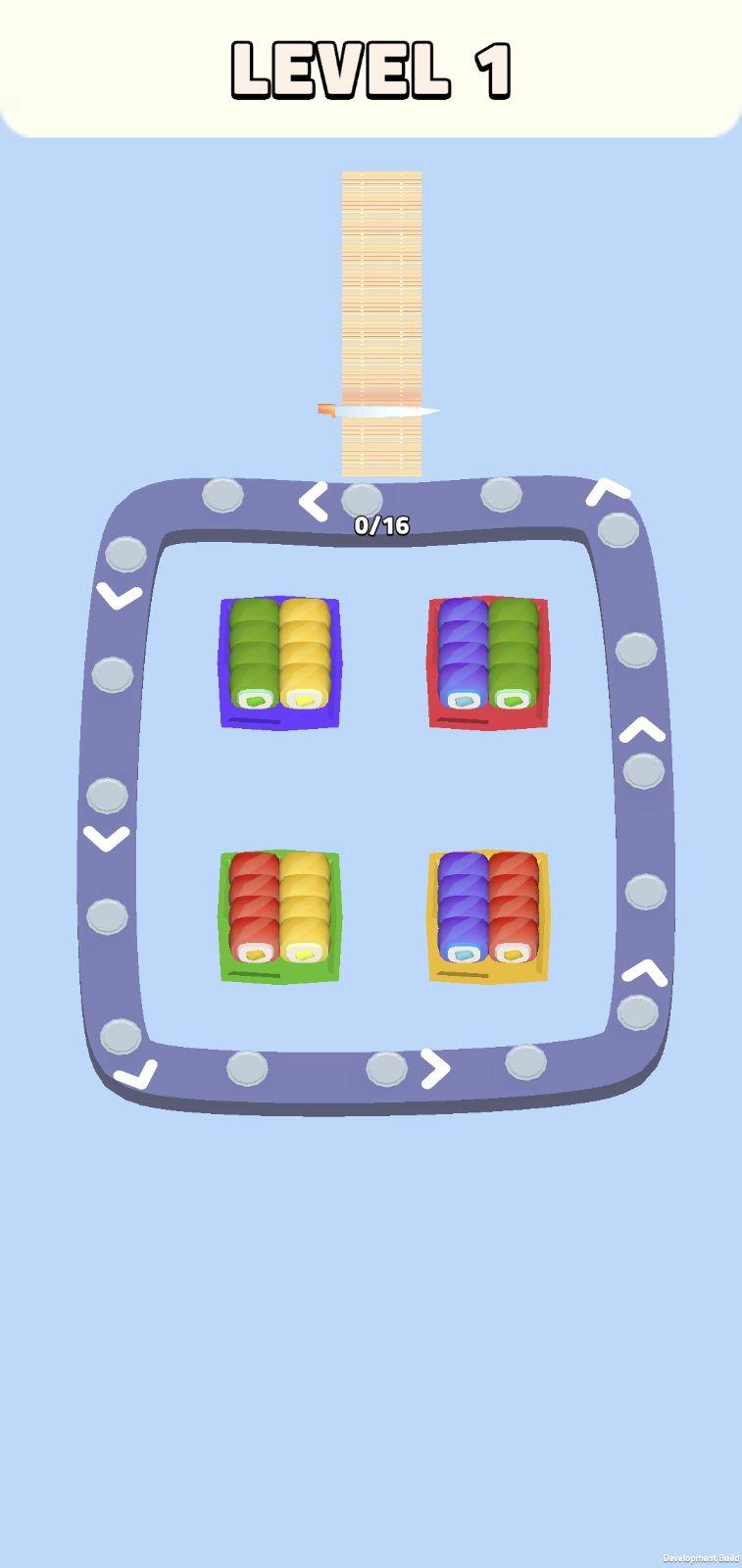
Task: Tap the green tray with red and yellow sushi
Action: pos(279,916)
